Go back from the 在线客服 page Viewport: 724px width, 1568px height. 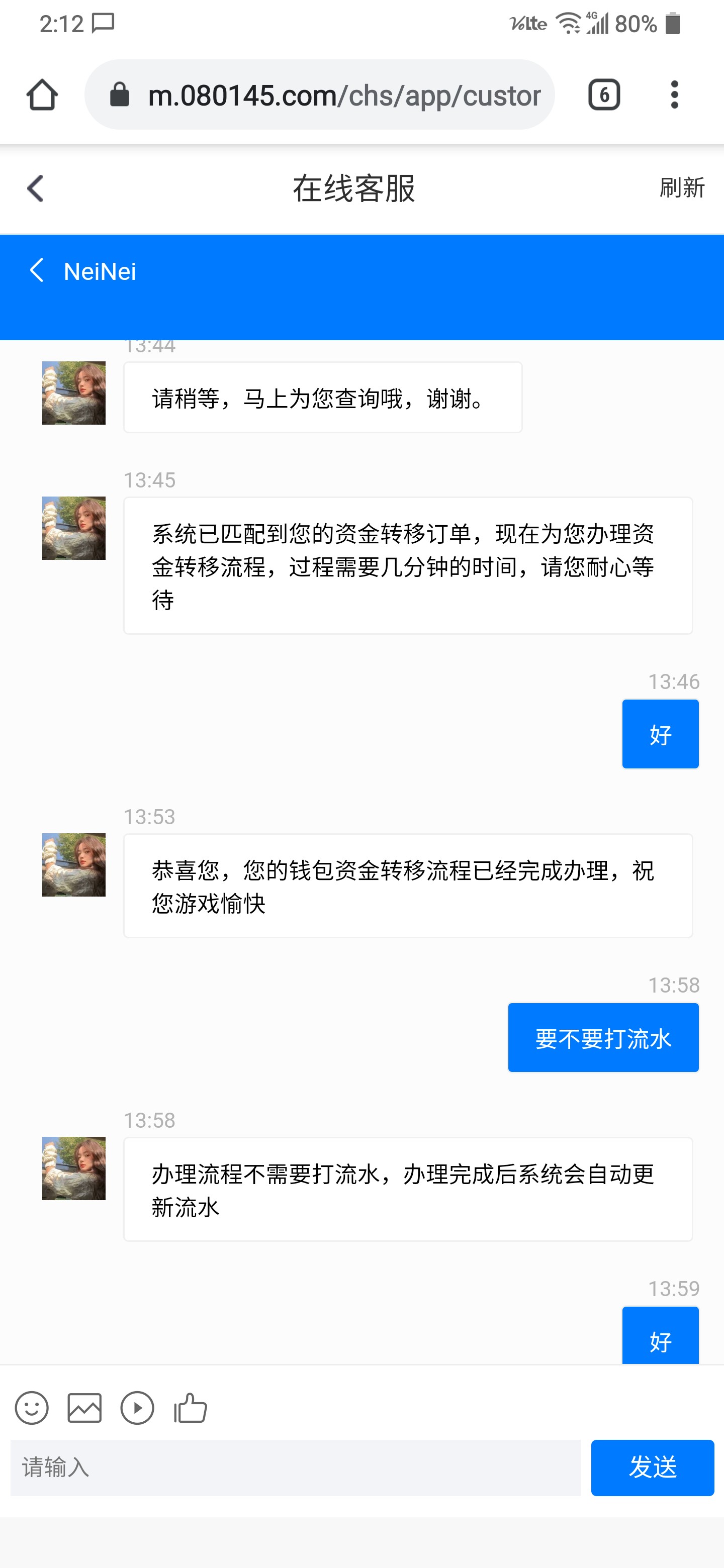coord(35,188)
